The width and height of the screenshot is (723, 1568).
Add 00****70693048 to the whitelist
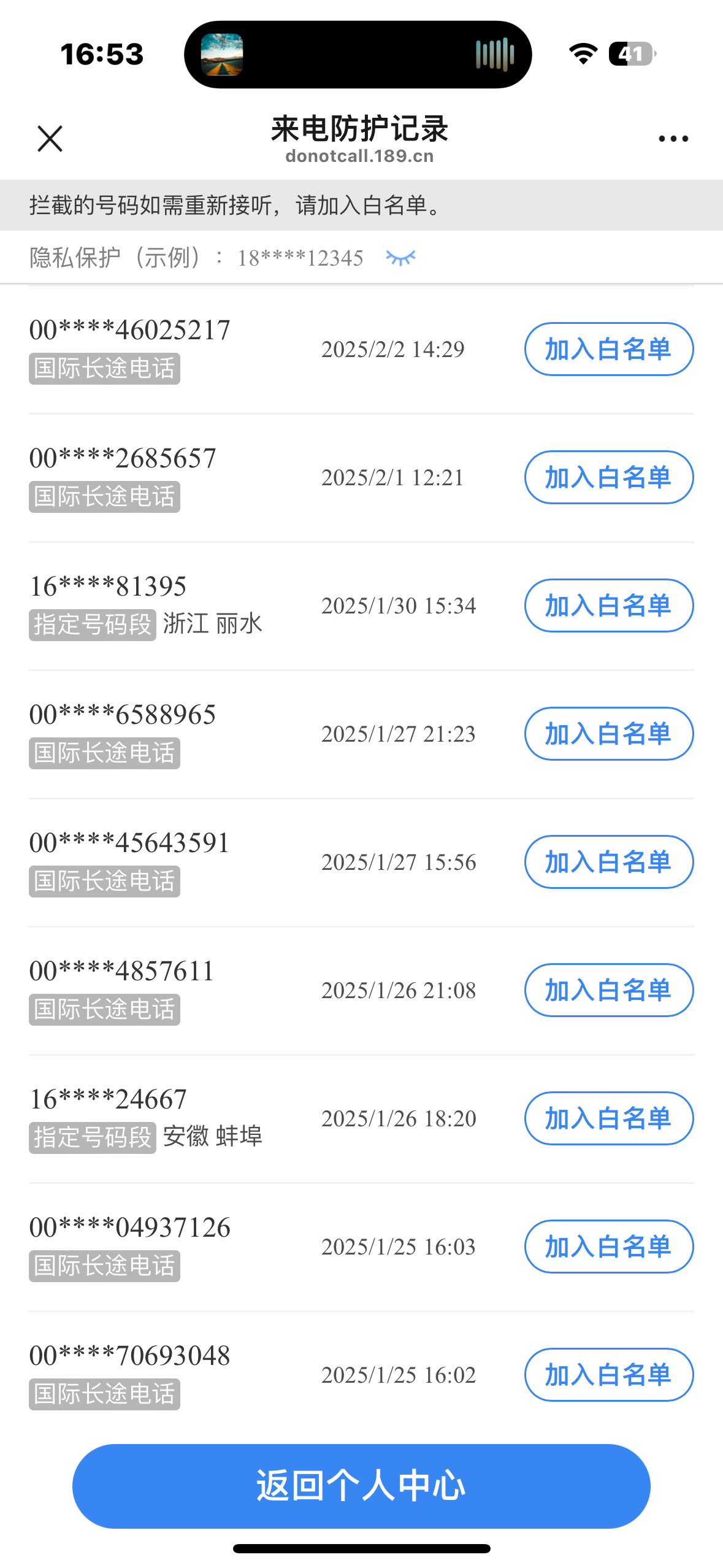[x=608, y=1375]
